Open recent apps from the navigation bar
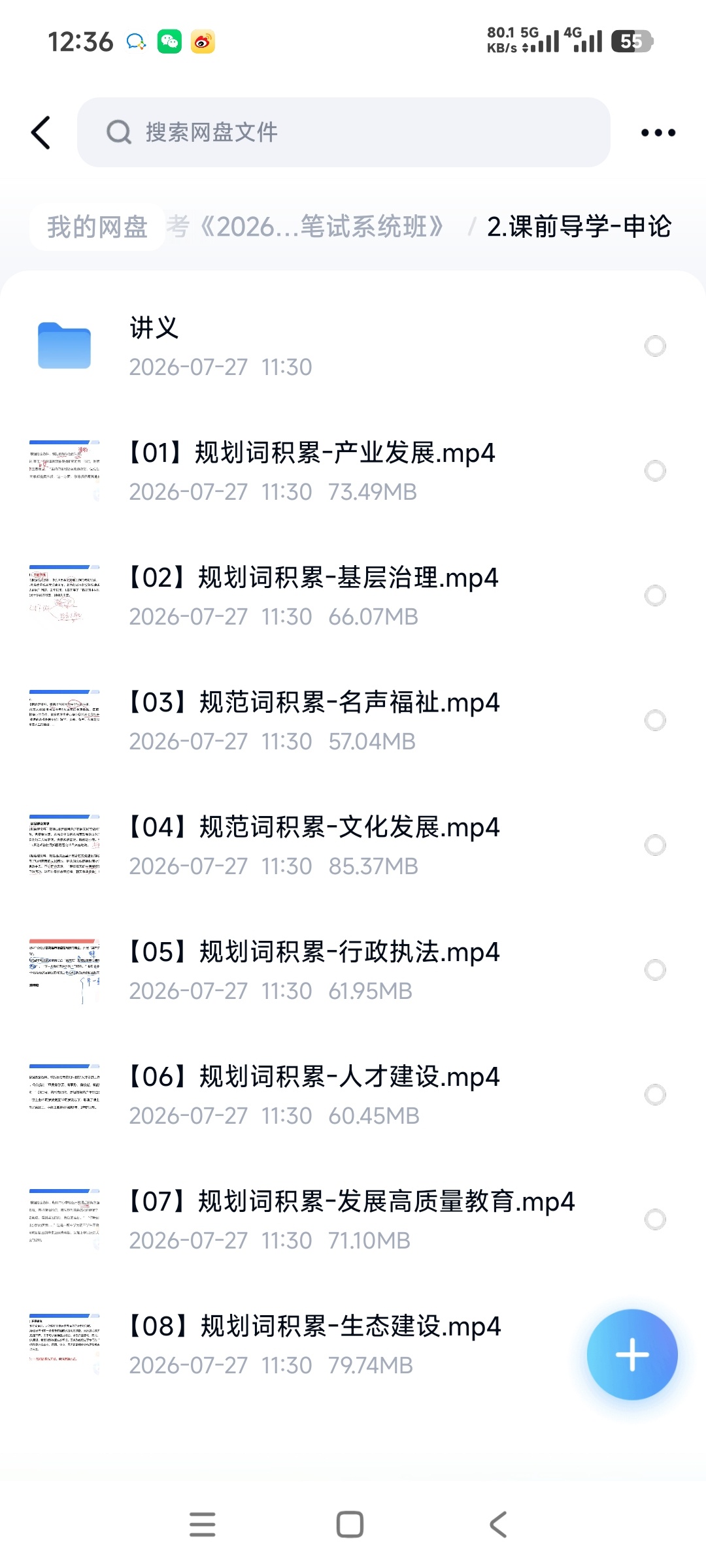 point(203,1524)
